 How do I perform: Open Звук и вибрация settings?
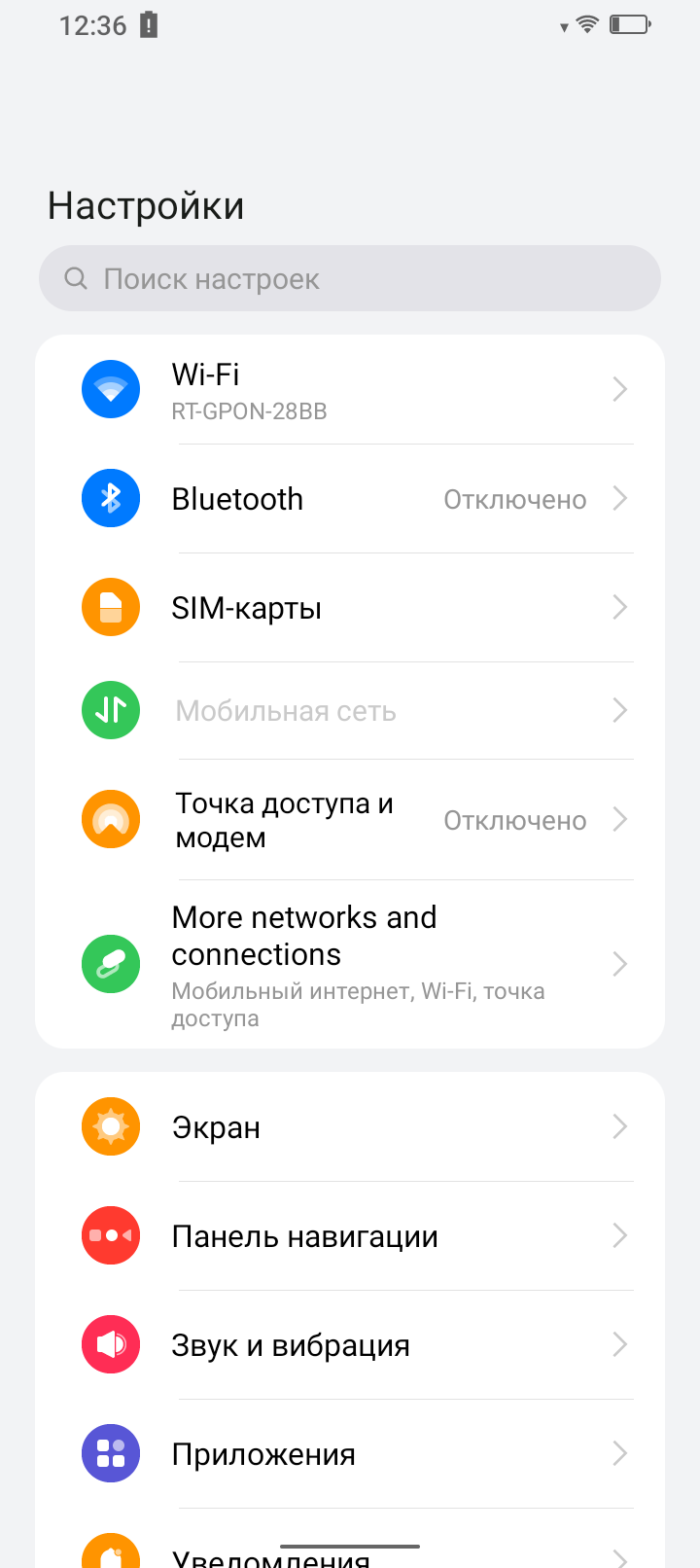(x=350, y=1345)
